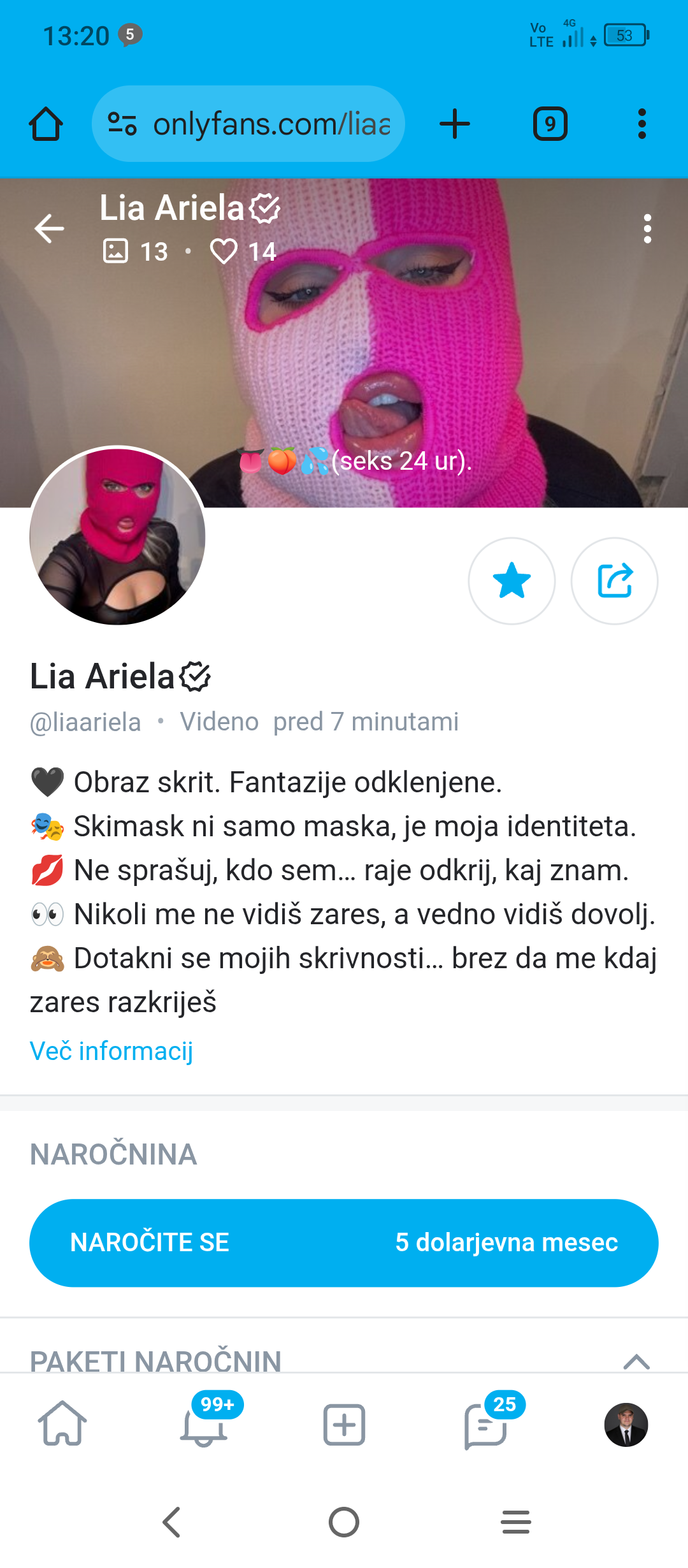The image size is (688, 1568).
Task: Open messages with 25 unread
Action: (485, 1425)
